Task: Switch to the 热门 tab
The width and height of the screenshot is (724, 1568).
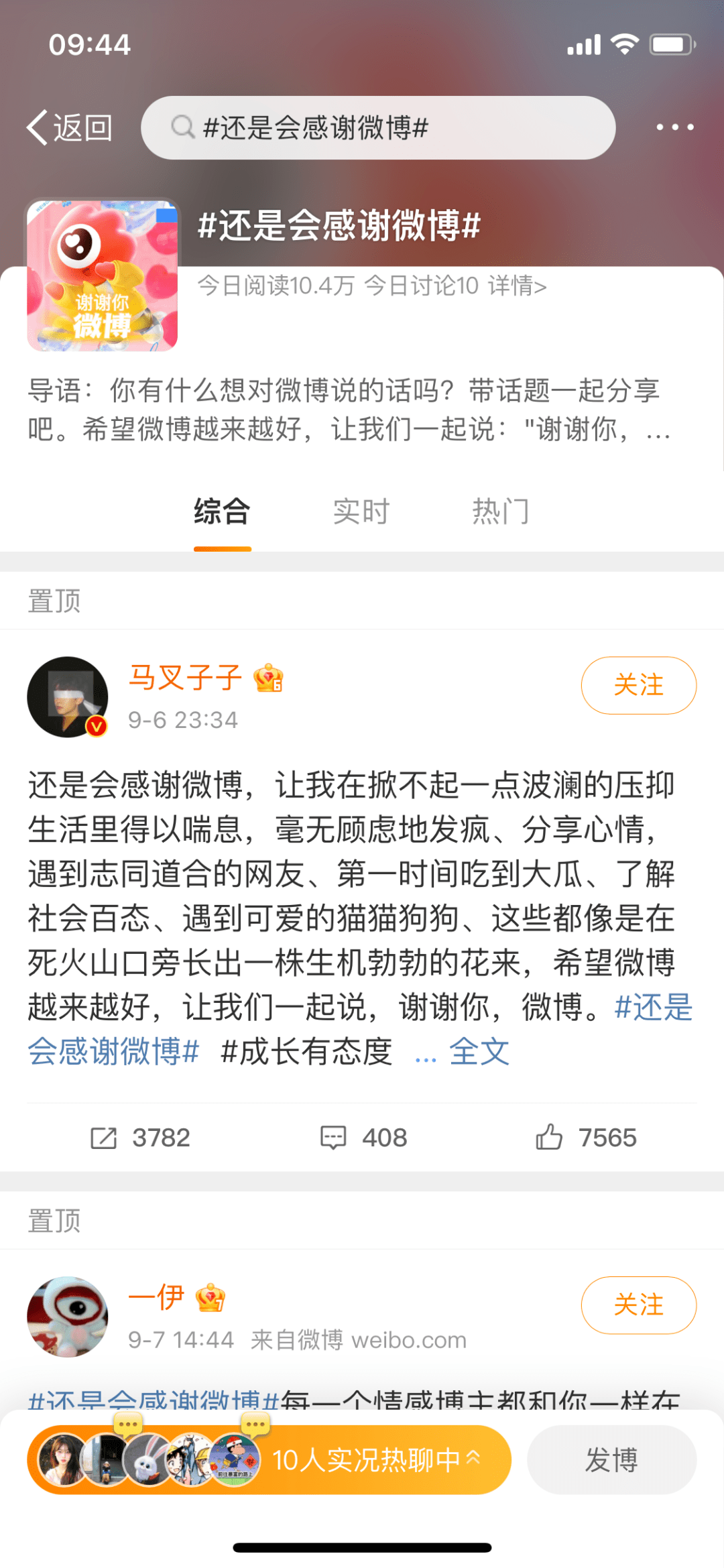Action: click(x=501, y=511)
